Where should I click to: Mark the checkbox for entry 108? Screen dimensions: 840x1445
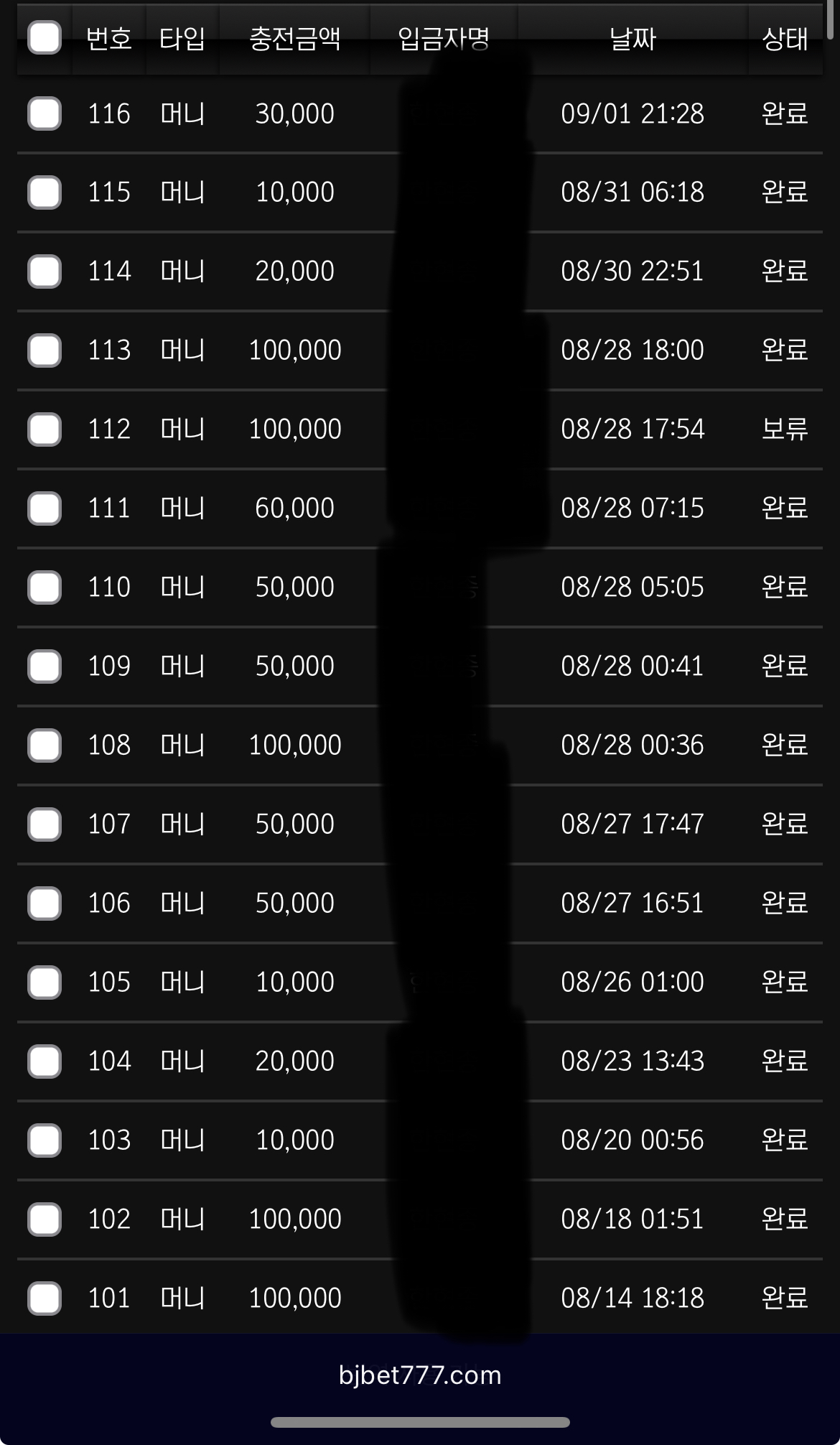tap(45, 745)
